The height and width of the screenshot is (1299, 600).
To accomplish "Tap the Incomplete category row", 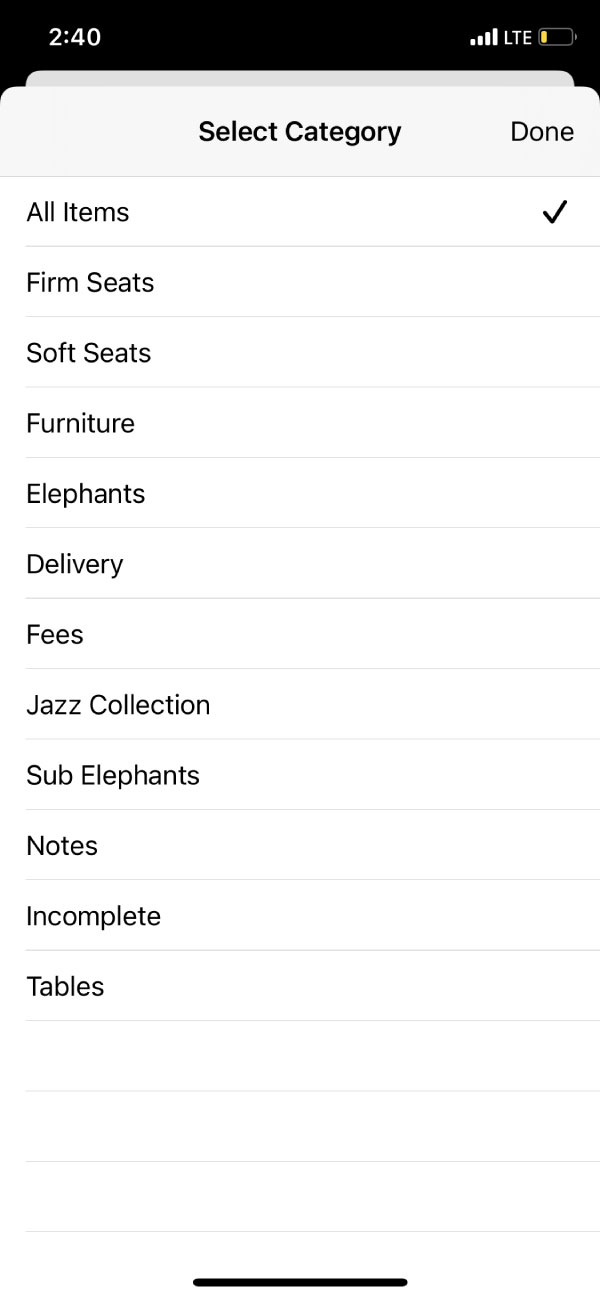I will 300,915.
